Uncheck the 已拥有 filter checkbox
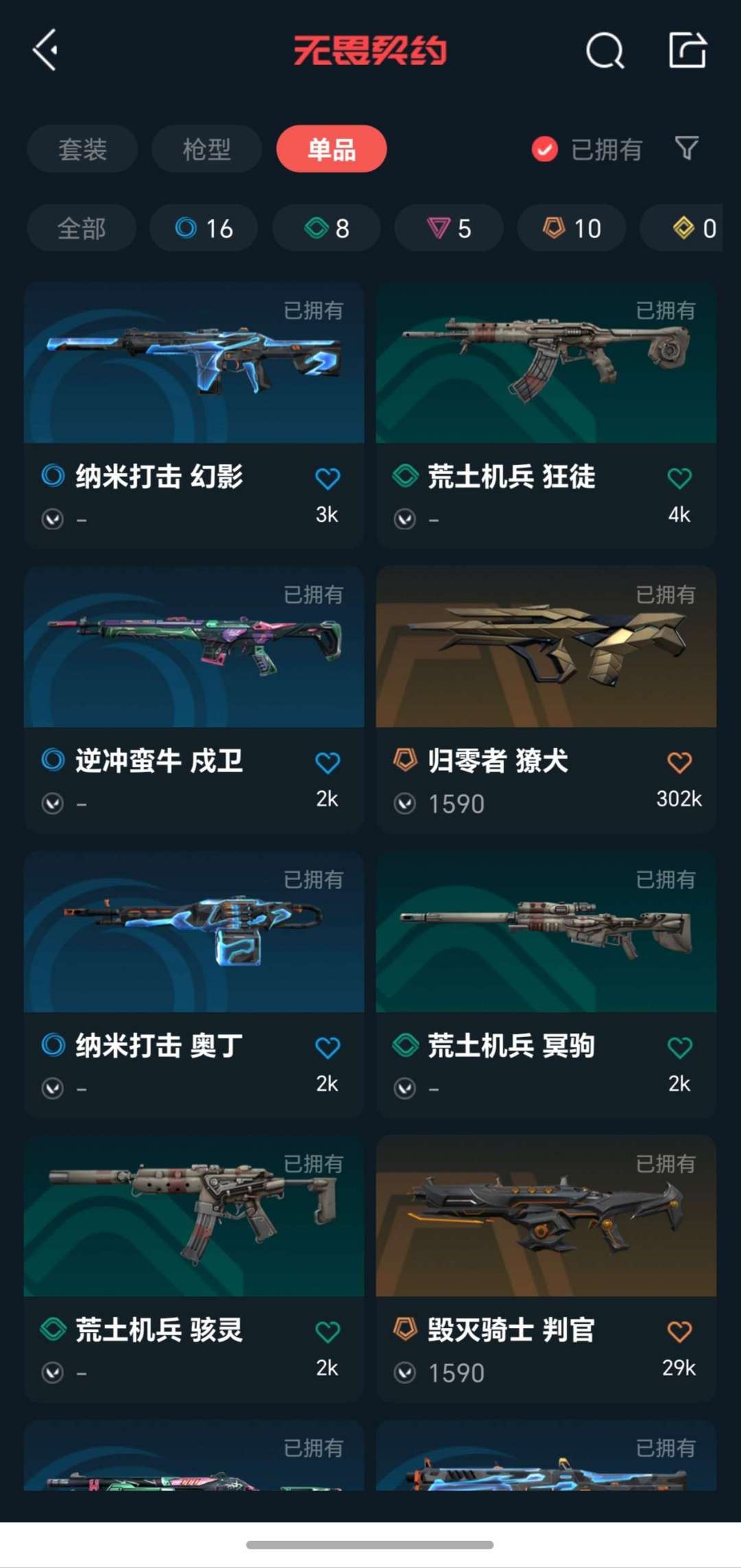This screenshot has width=741, height=1568. tap(545, 149)
